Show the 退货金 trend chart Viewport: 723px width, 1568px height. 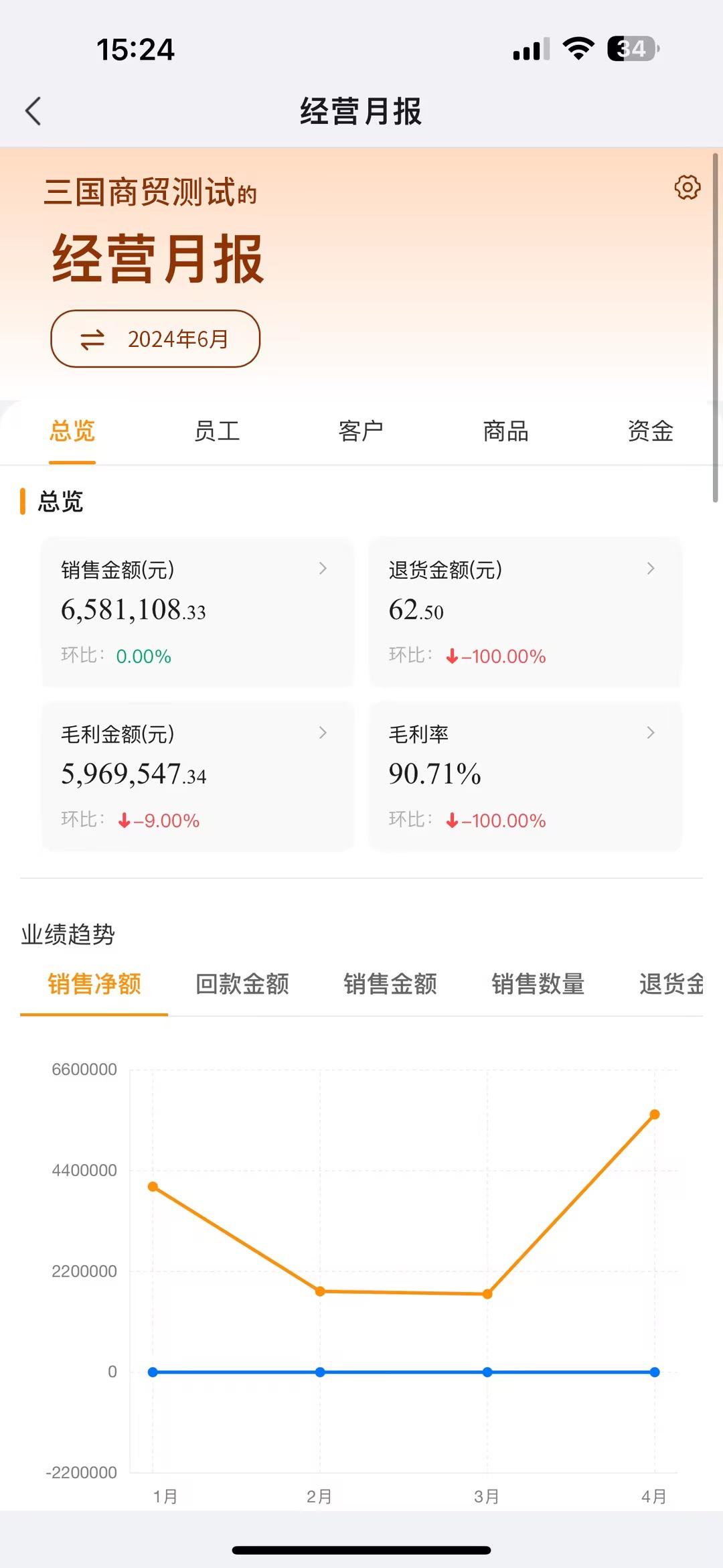tap(671, 984)
